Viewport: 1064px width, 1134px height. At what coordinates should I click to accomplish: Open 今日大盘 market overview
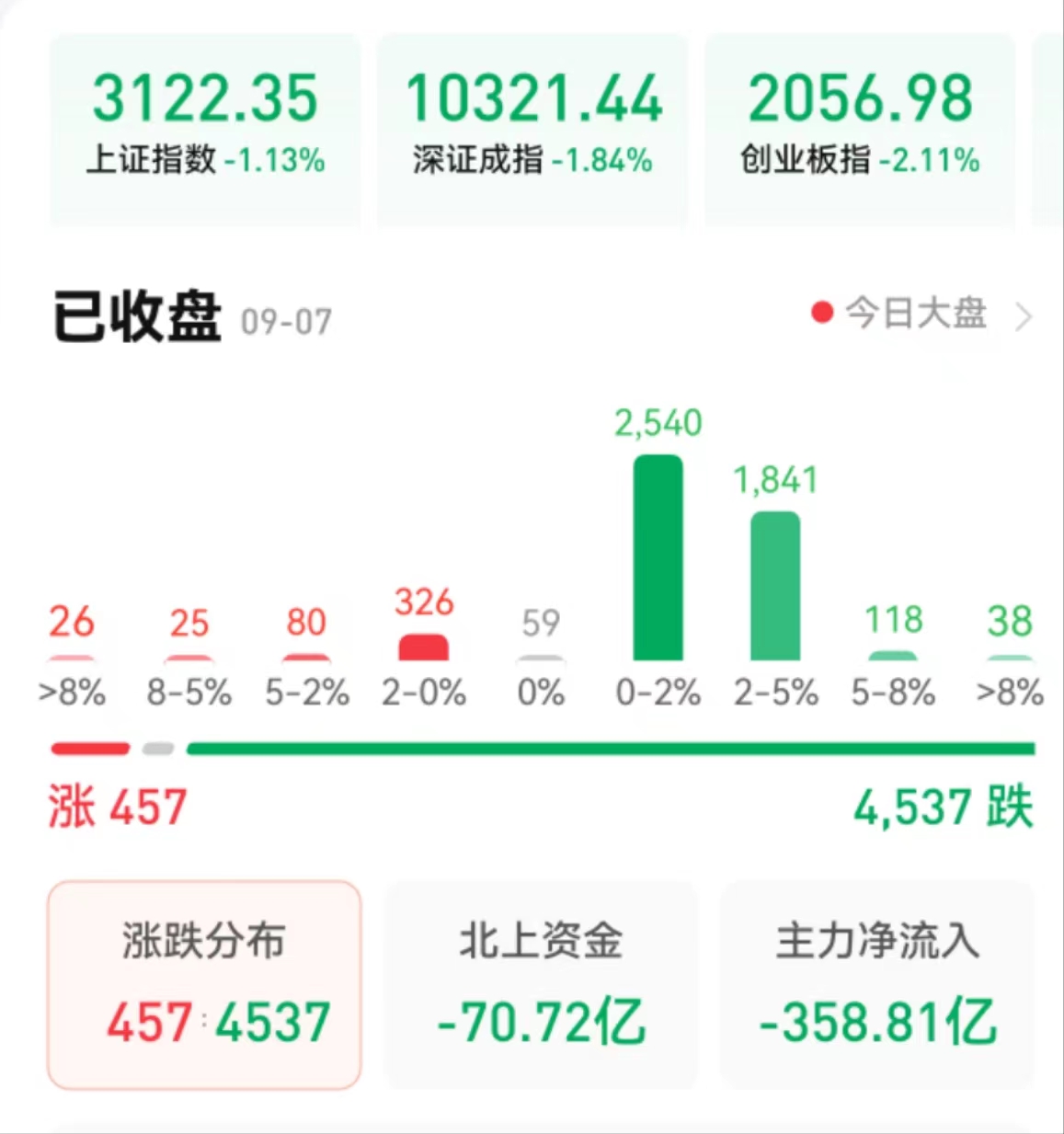(x=920, y=315)
